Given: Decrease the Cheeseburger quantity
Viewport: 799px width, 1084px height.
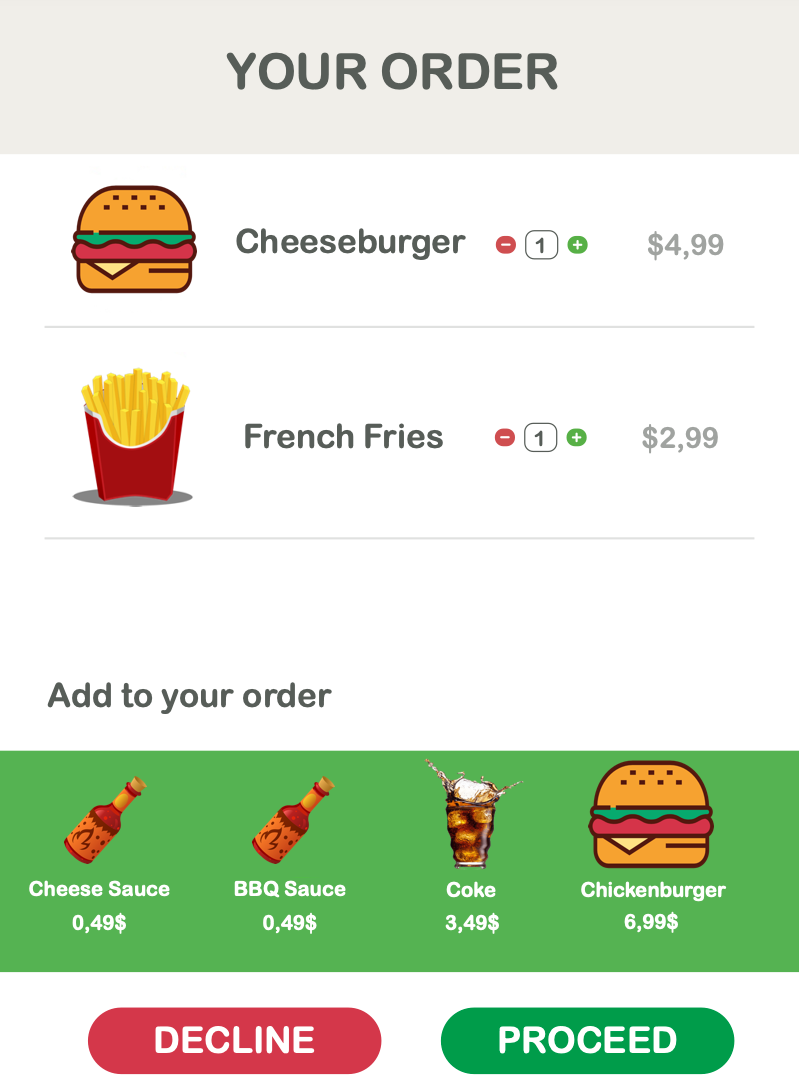Looking at the screenshot, I should (x=506, y=245).
